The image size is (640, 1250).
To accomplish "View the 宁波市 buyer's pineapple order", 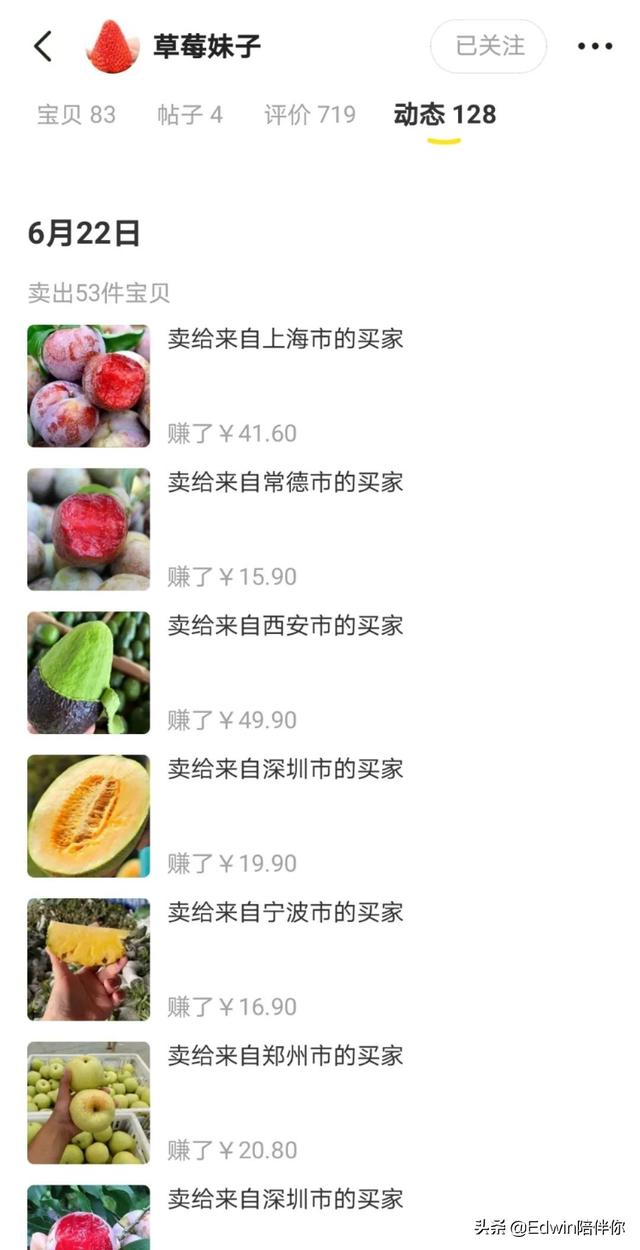I will (x=285, y=912).
